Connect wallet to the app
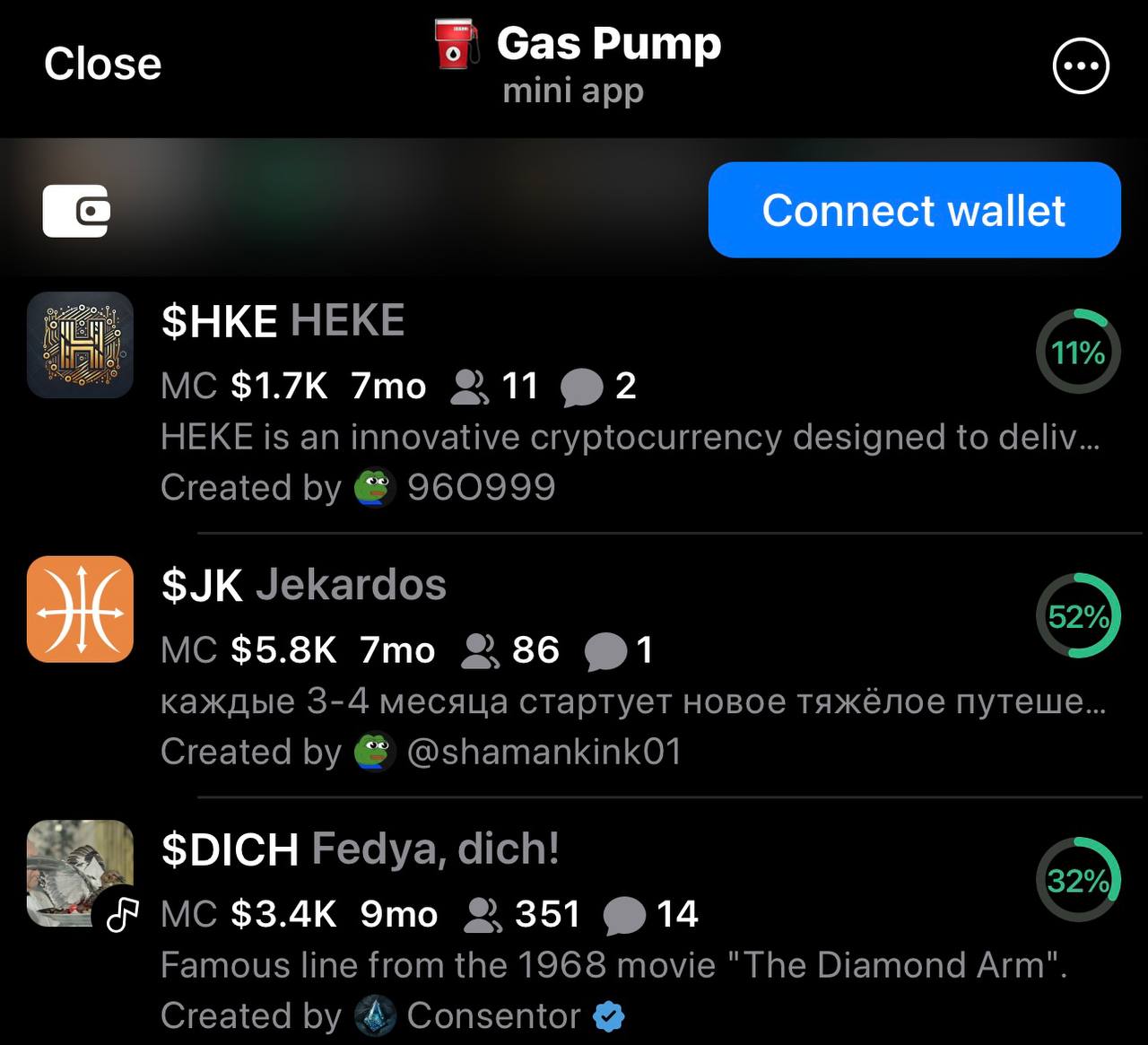 (914, 211)
